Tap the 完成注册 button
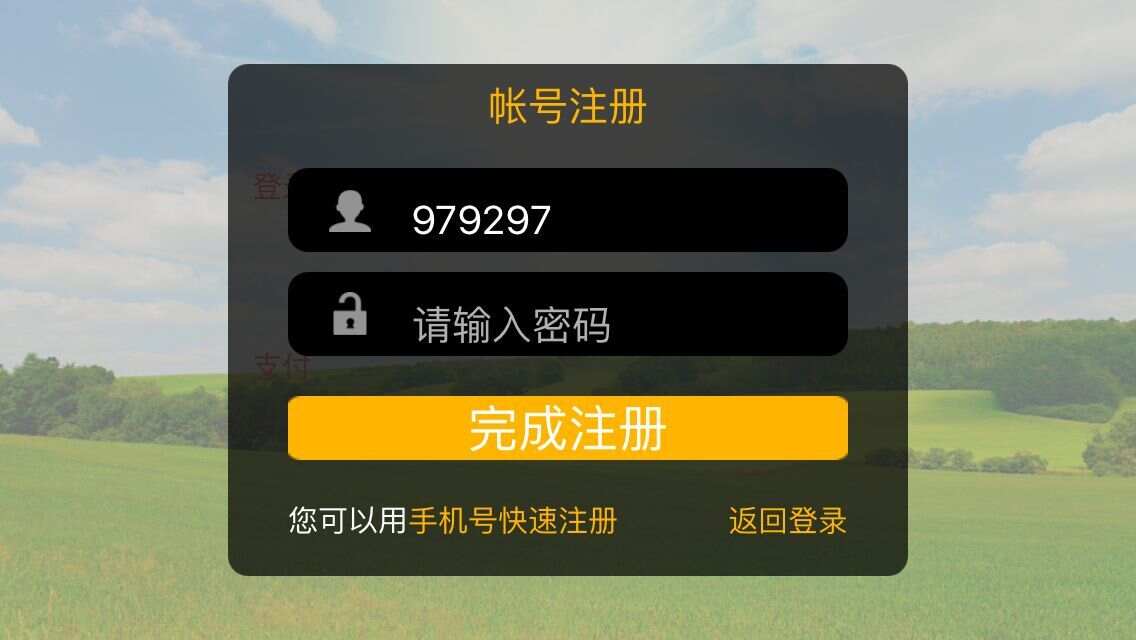Screen dimensions: 1136x640 click(x=568, y=429)
